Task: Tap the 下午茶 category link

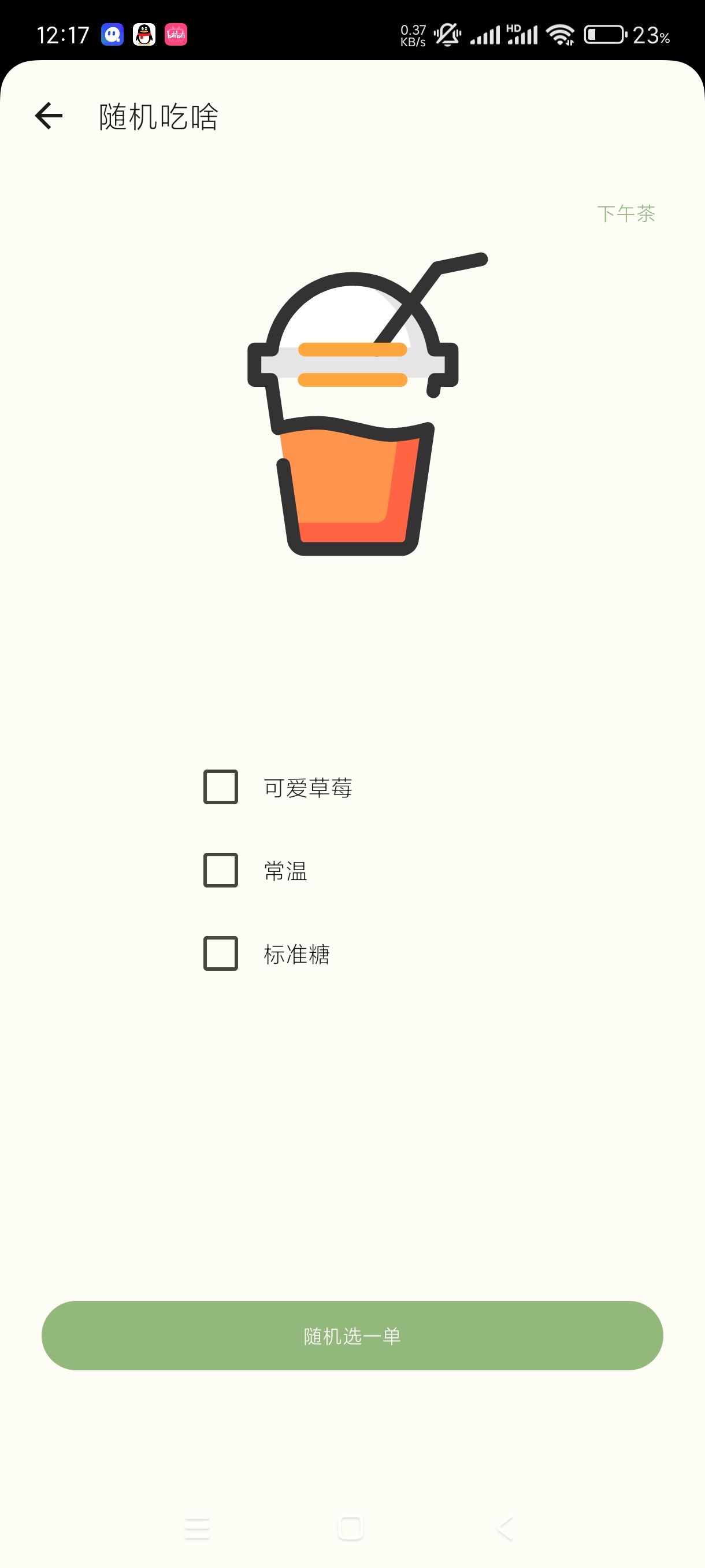Action: click(626, 214)
